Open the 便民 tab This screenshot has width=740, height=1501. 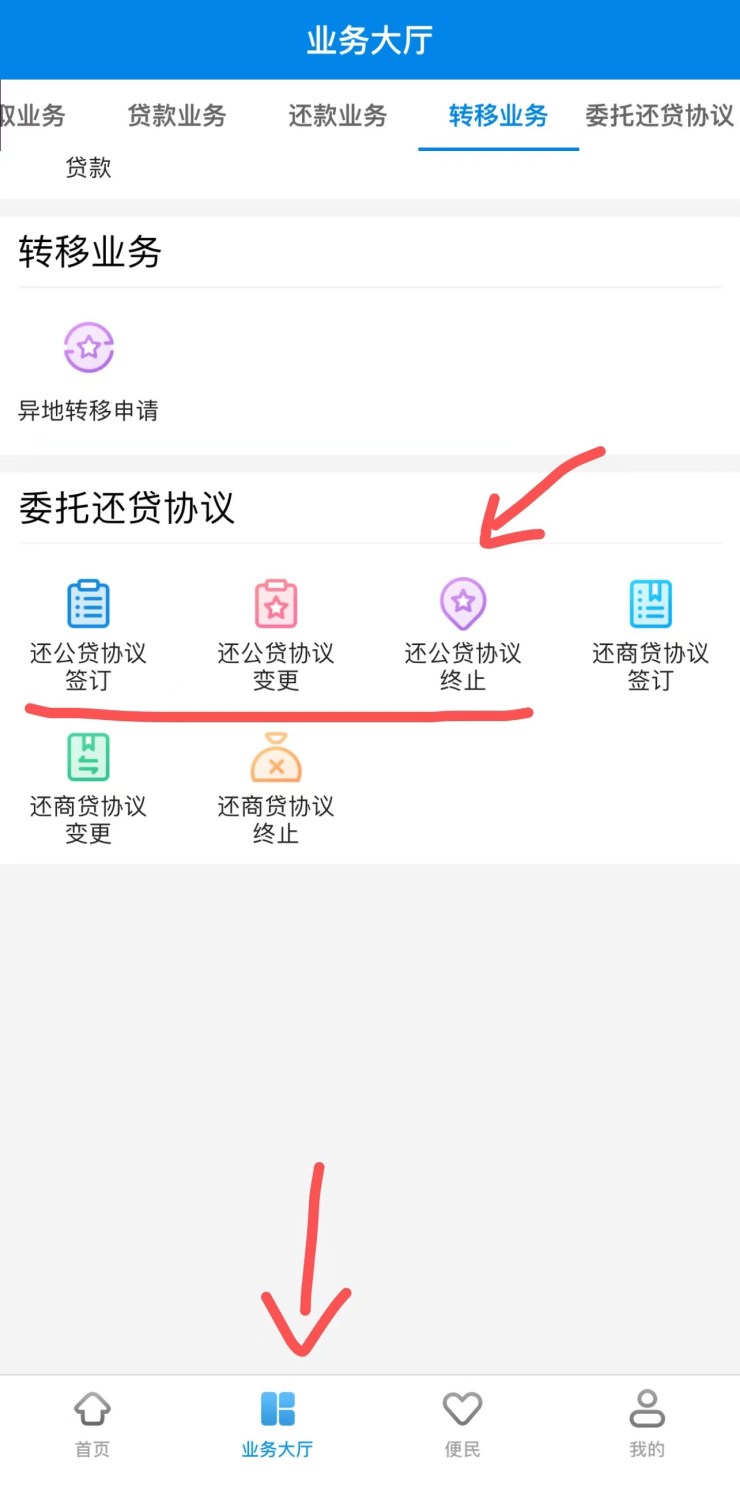coord(462,1424)
